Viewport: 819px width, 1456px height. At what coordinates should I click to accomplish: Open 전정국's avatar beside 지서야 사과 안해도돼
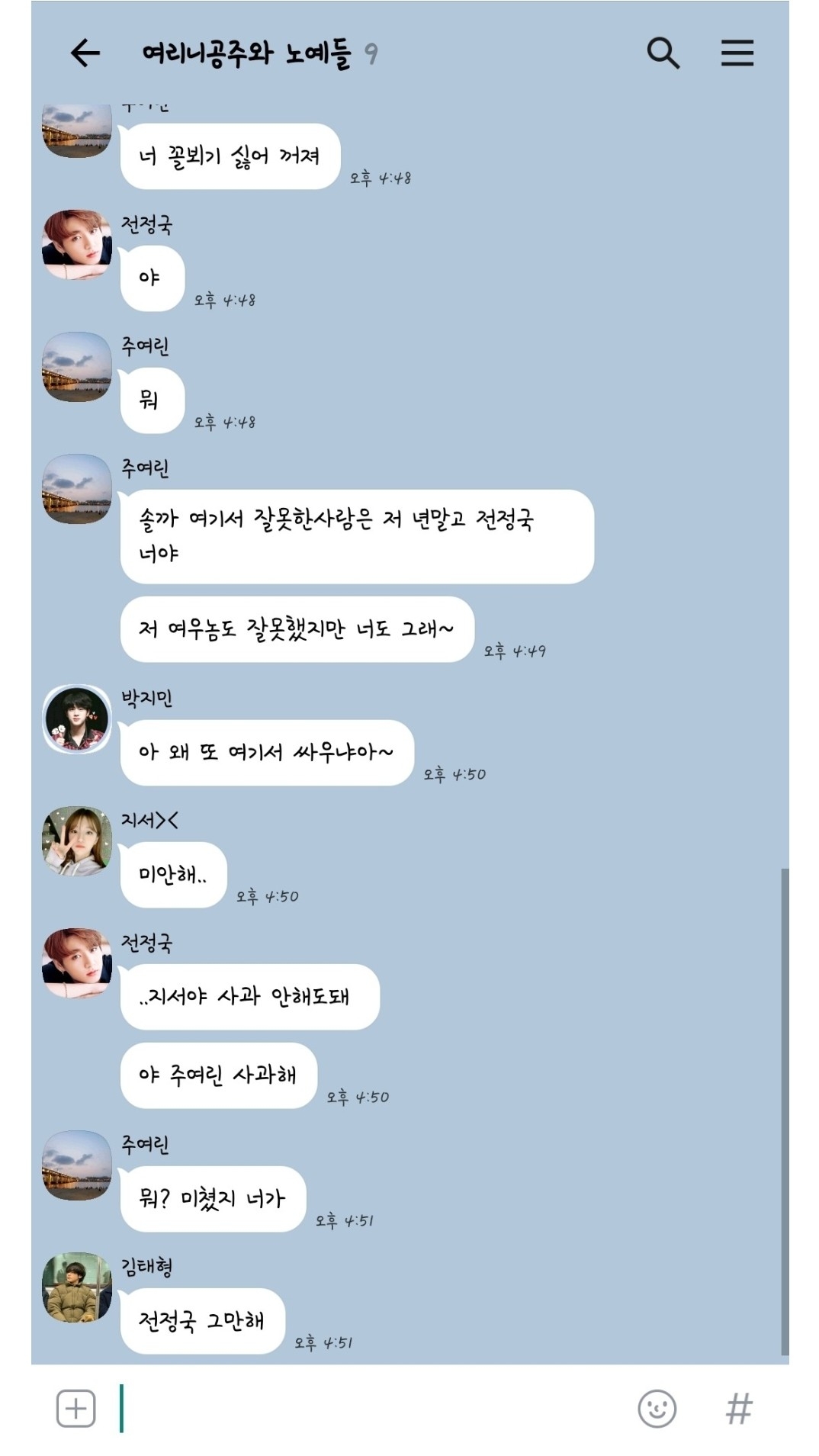coord(76,963)
